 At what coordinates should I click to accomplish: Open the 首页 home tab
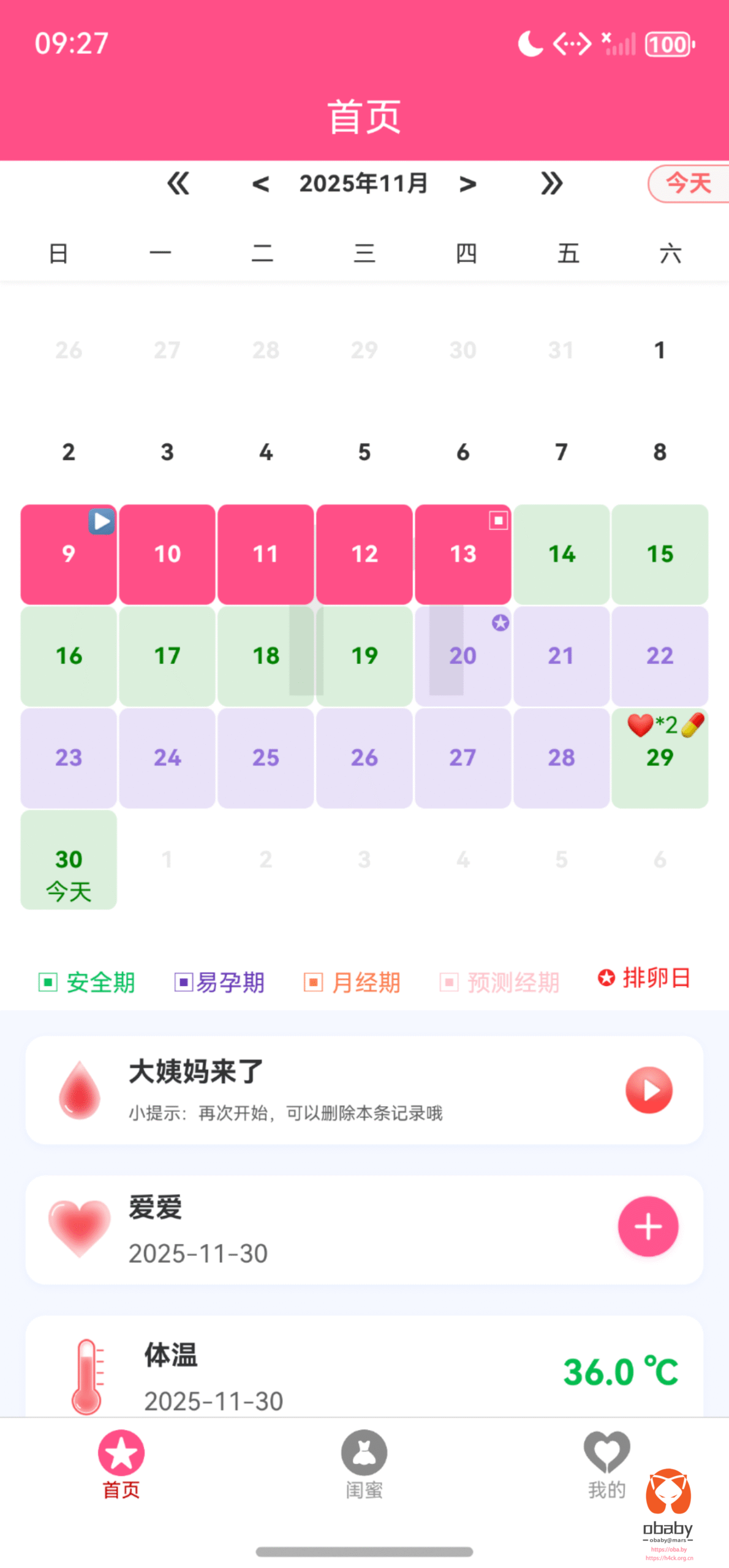tap(121, 1464)
